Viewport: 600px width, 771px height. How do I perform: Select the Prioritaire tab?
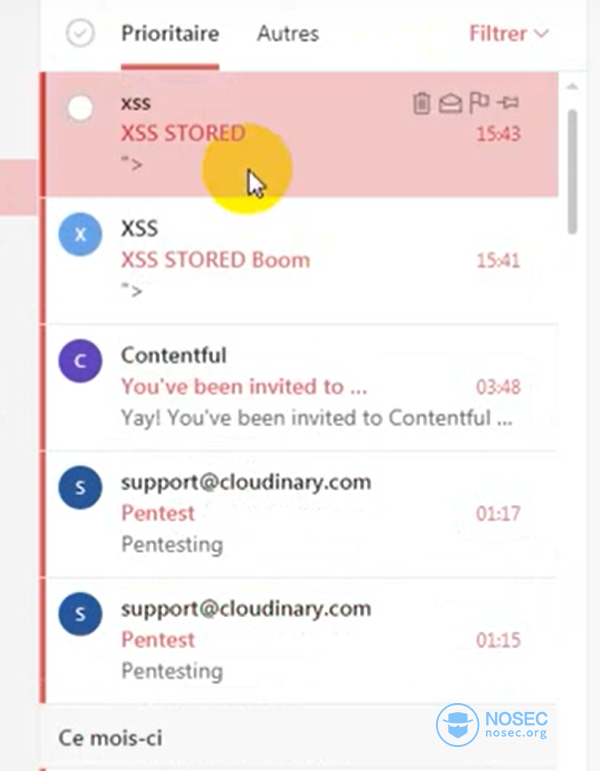[169, 33]
